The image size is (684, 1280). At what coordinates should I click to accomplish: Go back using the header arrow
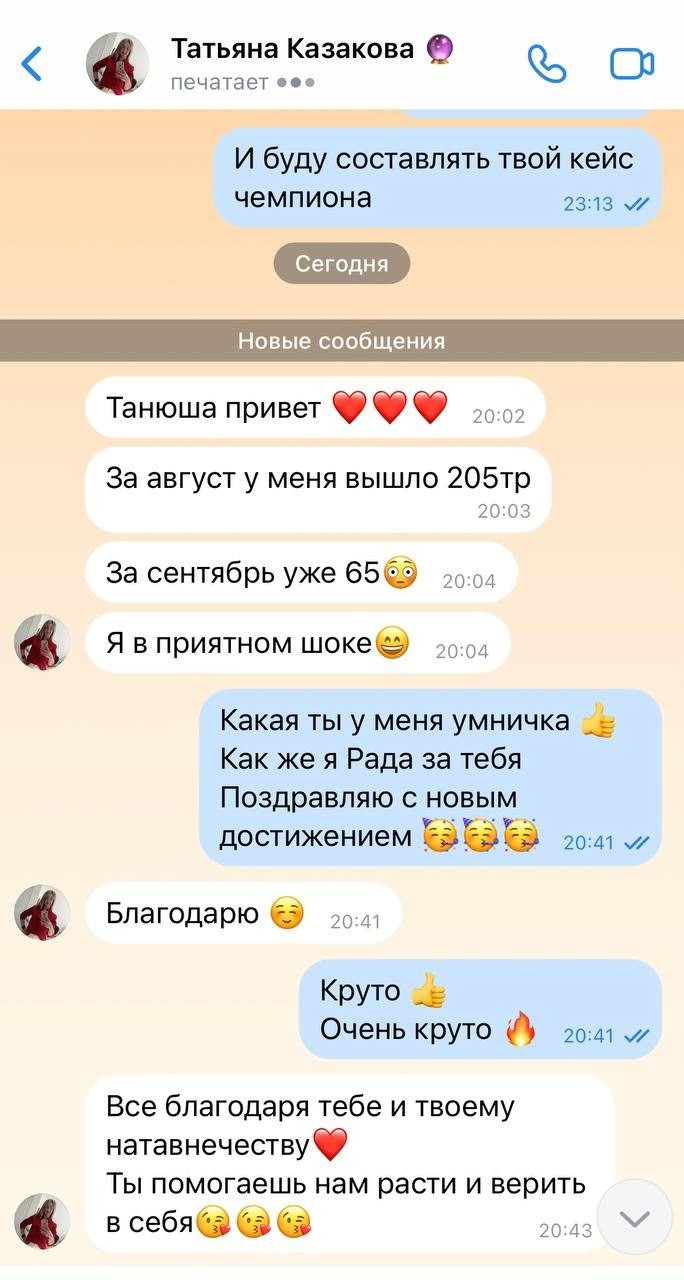pyautogui.click(x=32, y=64)
